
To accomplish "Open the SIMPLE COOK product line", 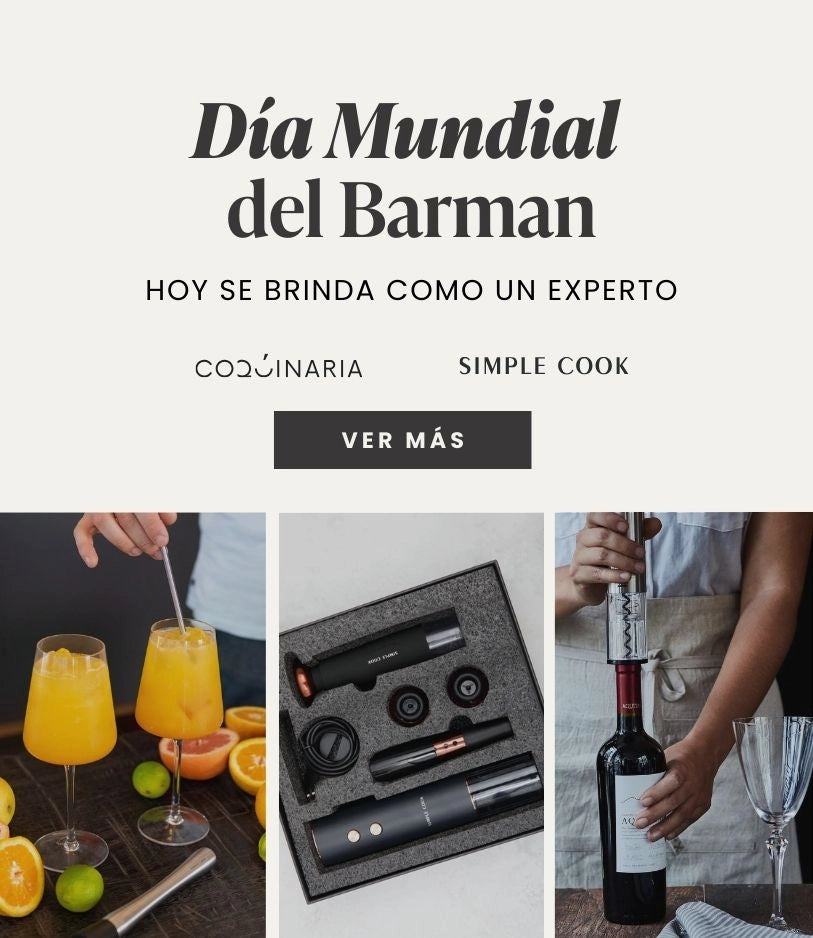I will 543,366.
